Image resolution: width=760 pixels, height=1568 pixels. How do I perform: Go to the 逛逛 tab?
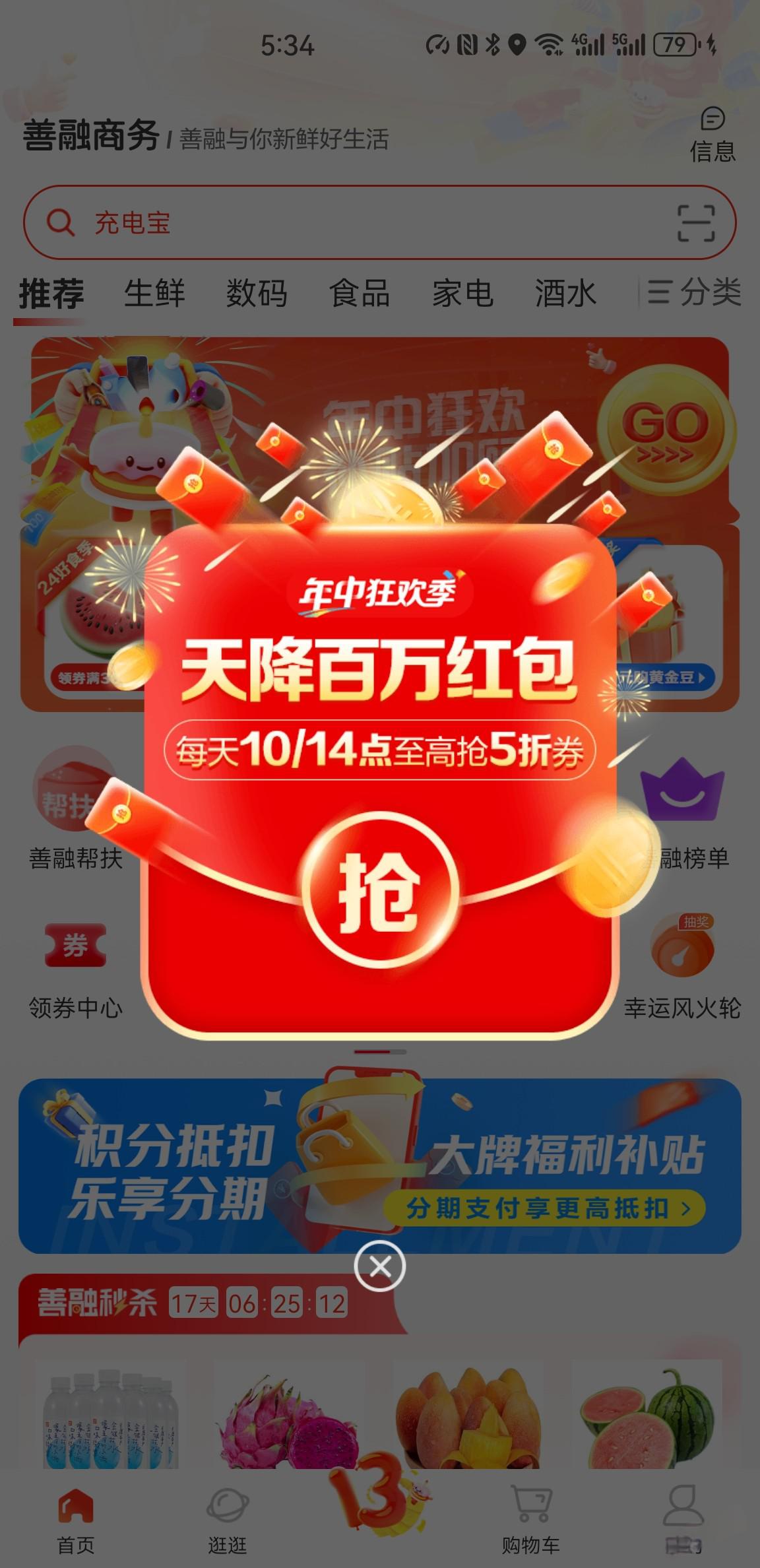[x=228, y=1518]
